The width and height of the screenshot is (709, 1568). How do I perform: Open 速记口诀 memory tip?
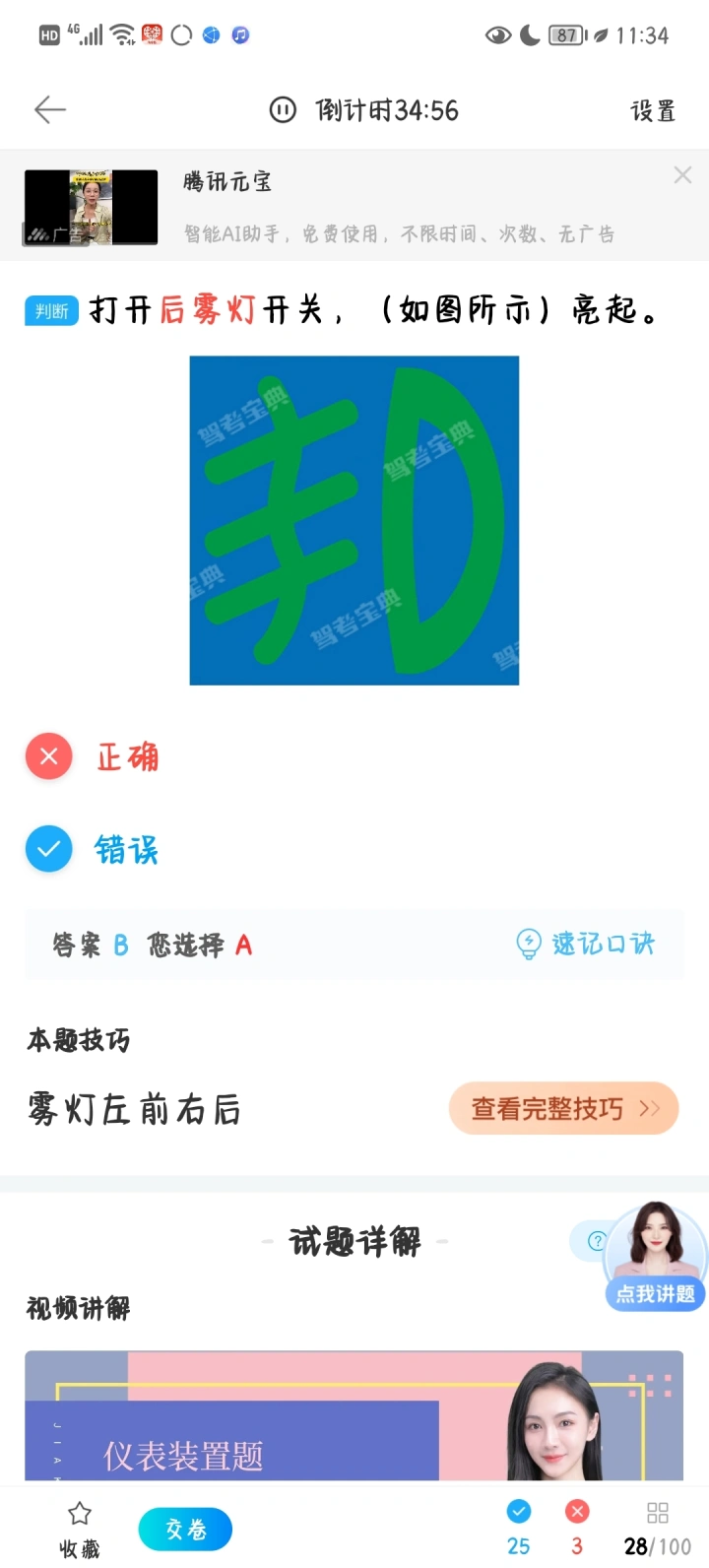tap(586, 944)
